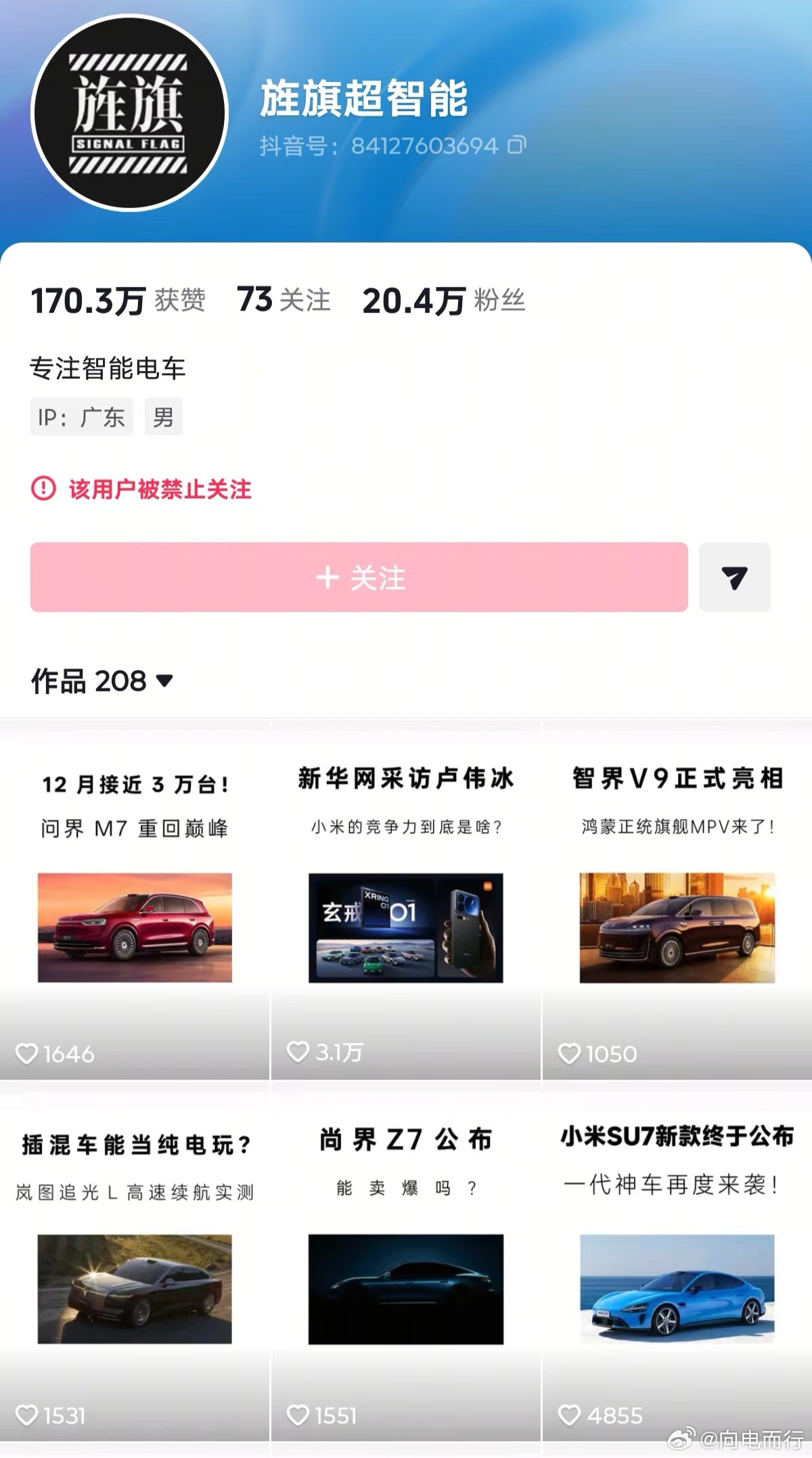
Task: Select the 男 gender tag
Action: 163,417
